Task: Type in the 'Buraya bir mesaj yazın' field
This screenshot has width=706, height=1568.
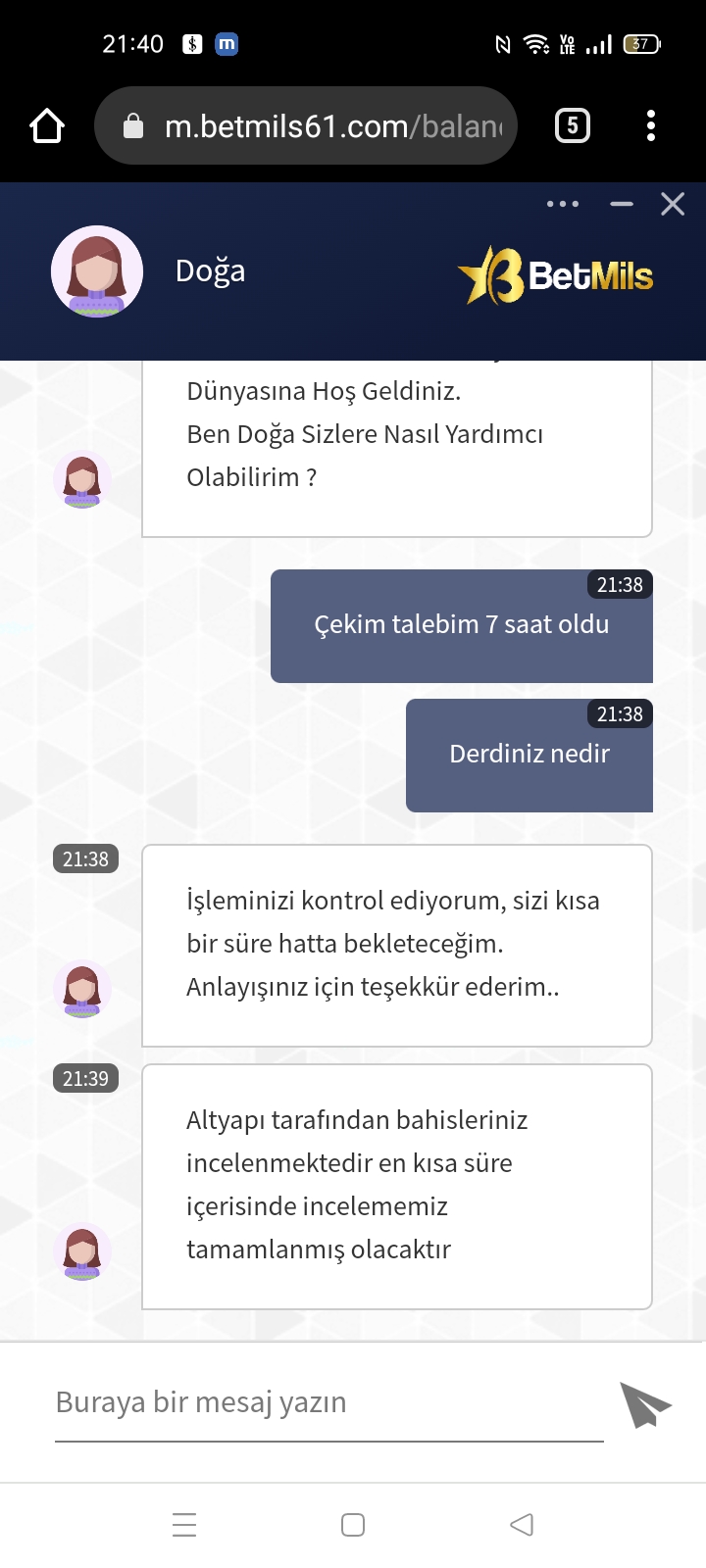Action: tap(328, 1402)
